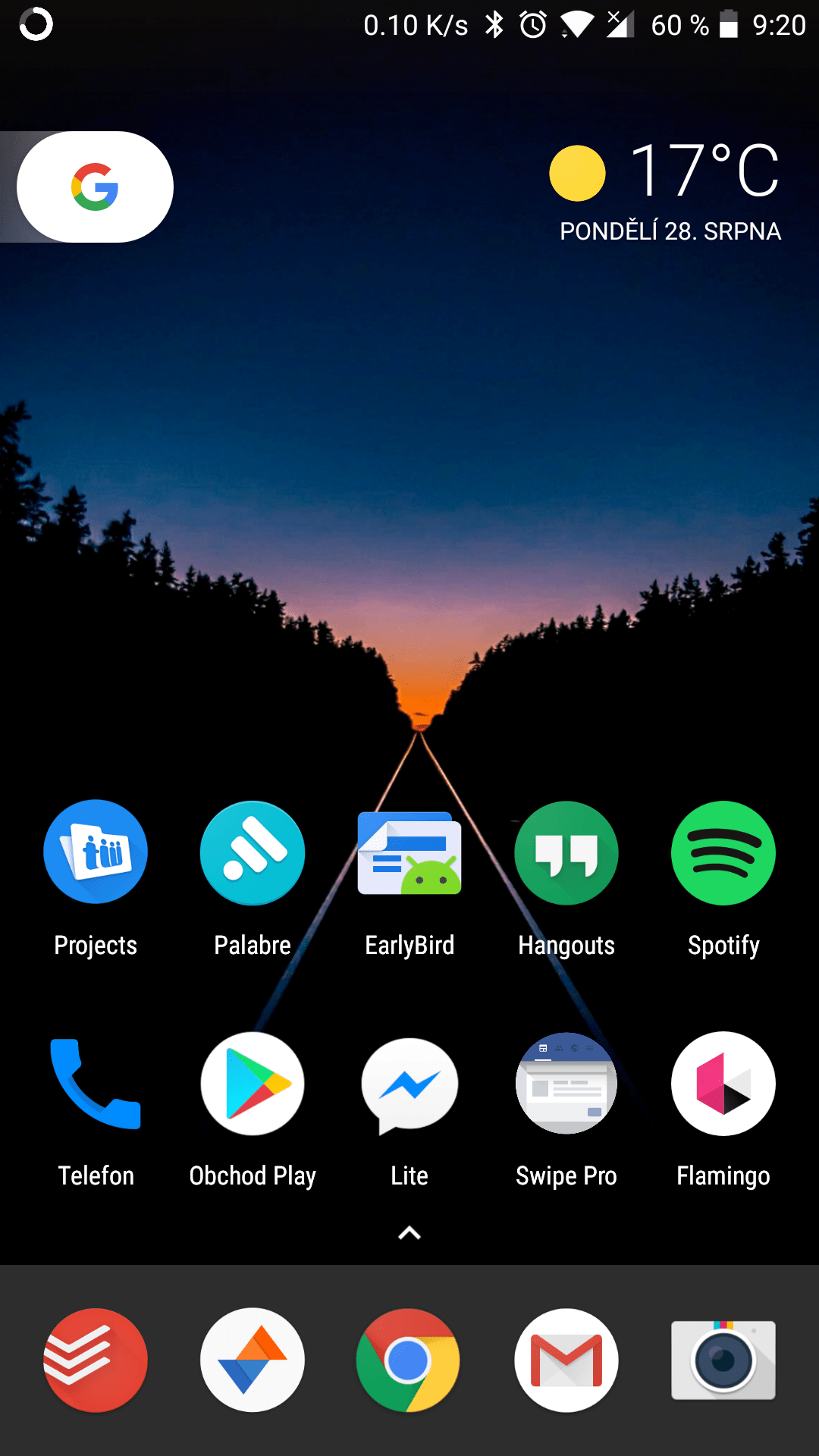Open Todoist from the dock

[x=96, y=1360]
